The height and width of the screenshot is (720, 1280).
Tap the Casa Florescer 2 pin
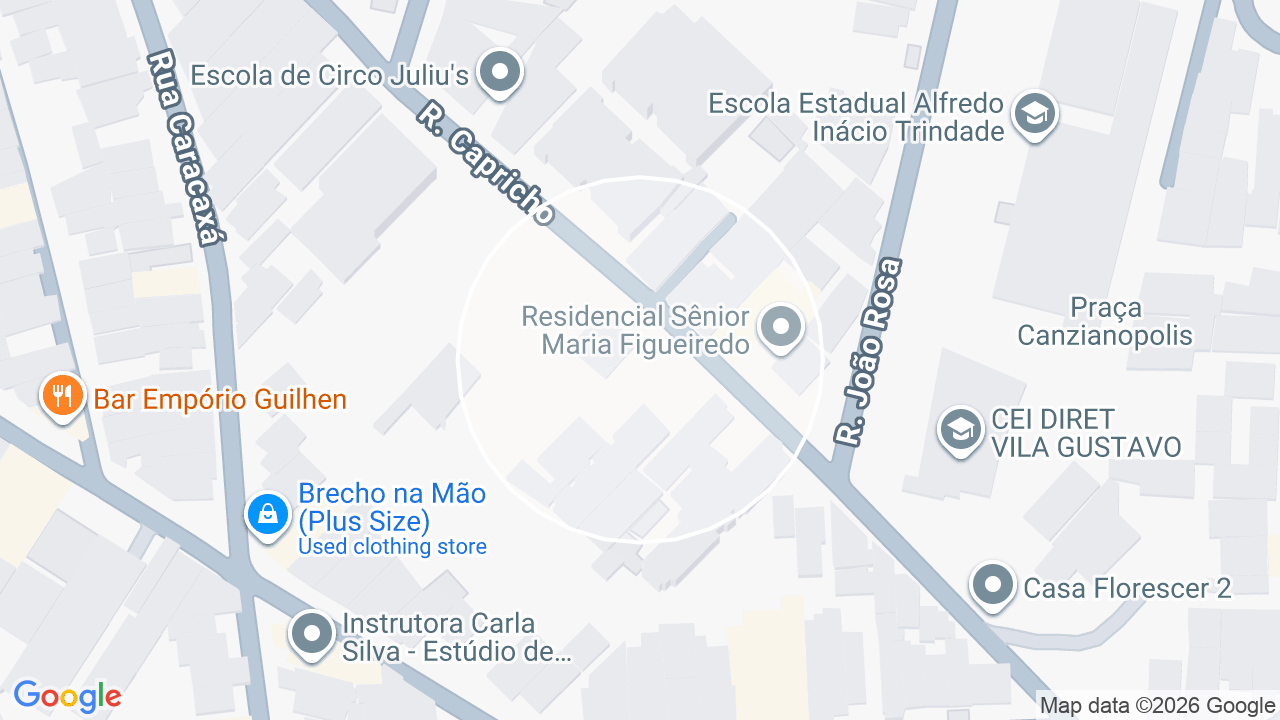[x=993, y=585]
